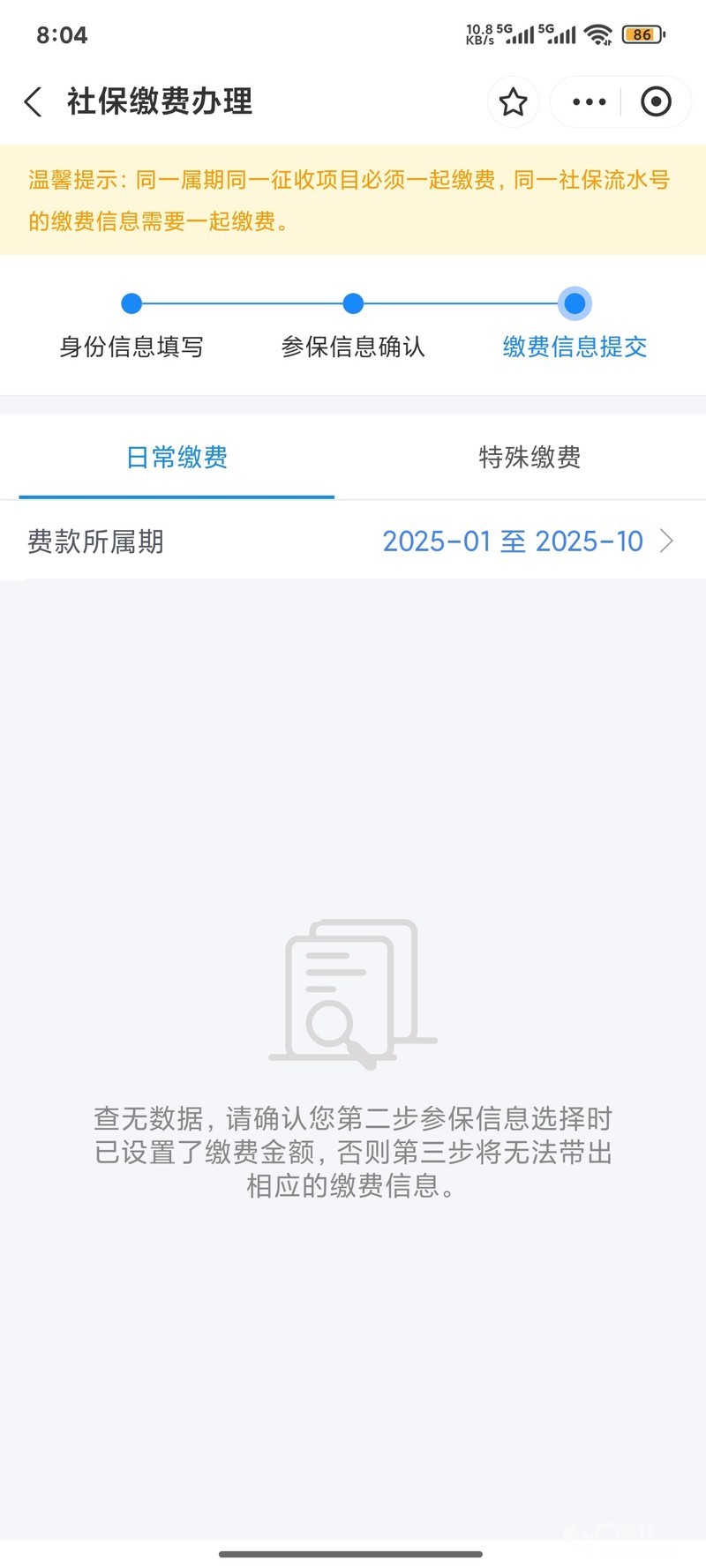
Task: Switch to the 日常缴费 tab
Action: 176,458
